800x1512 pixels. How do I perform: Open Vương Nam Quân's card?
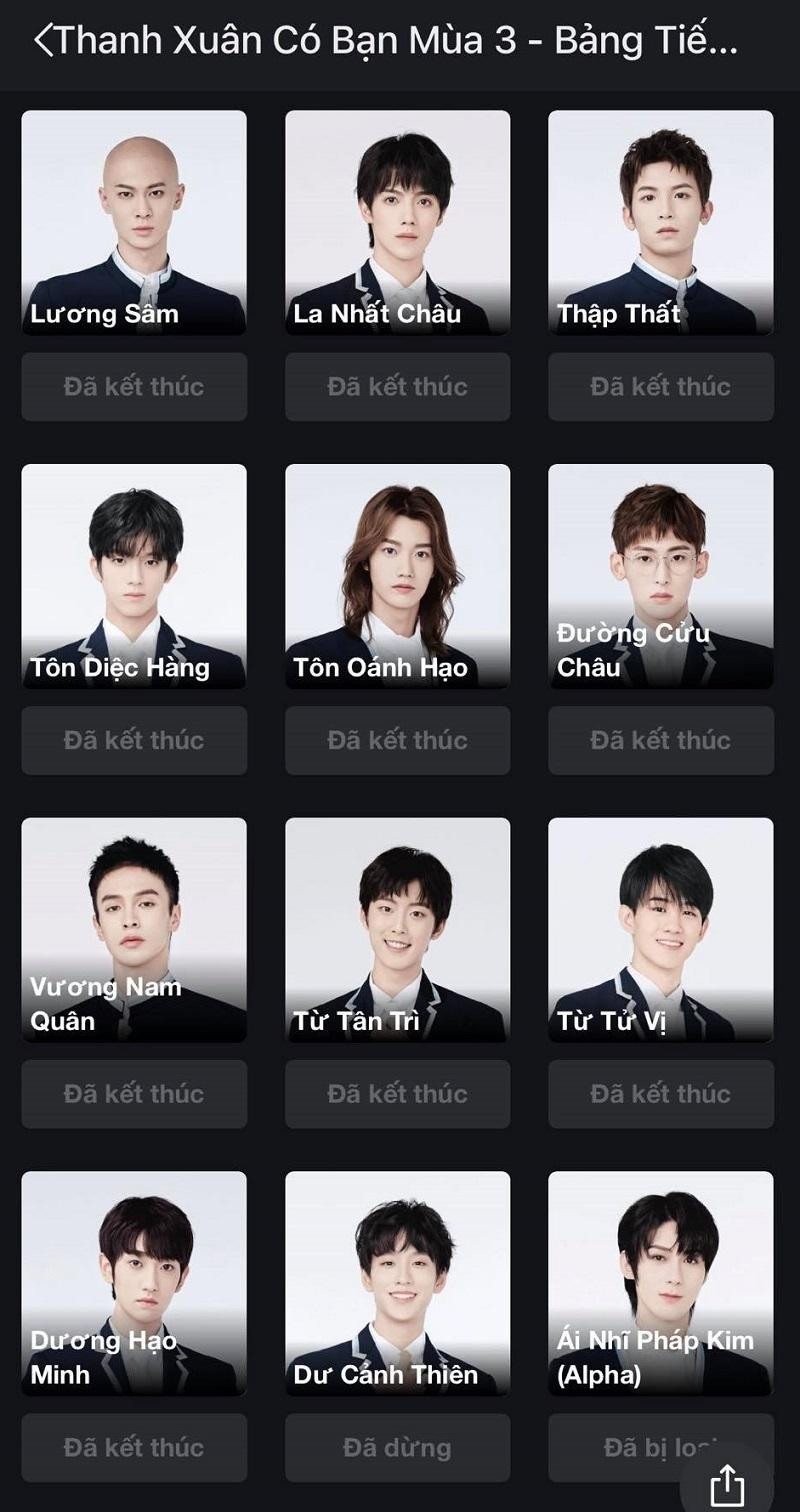point(134,930)
